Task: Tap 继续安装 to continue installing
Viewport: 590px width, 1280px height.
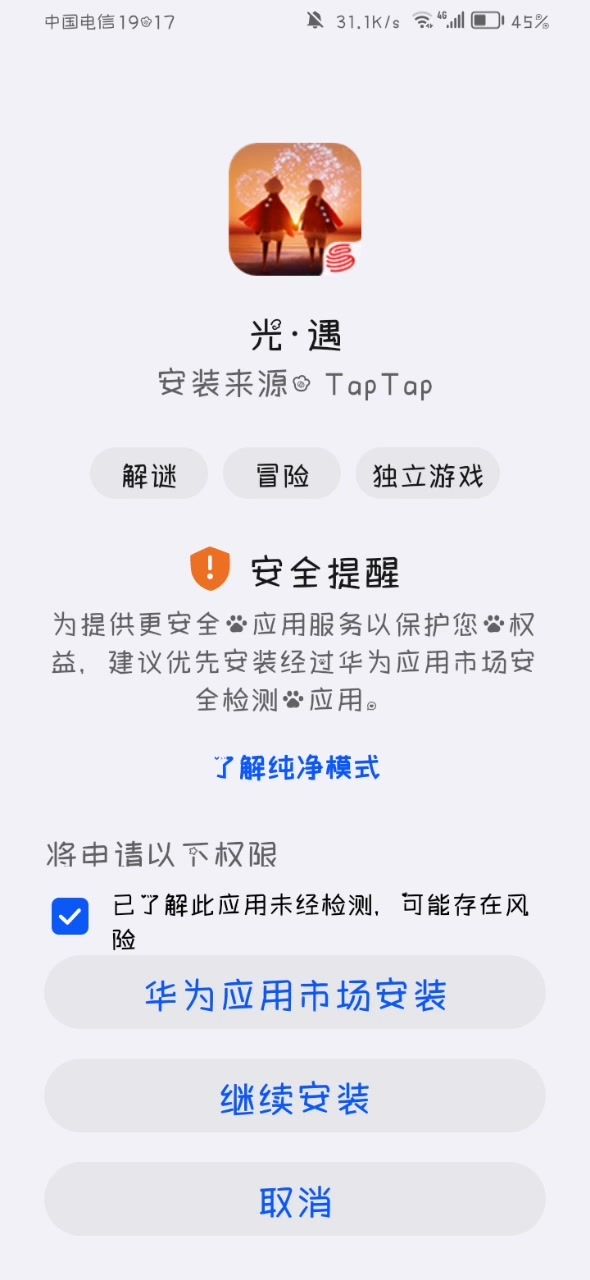Action: 295,1097
